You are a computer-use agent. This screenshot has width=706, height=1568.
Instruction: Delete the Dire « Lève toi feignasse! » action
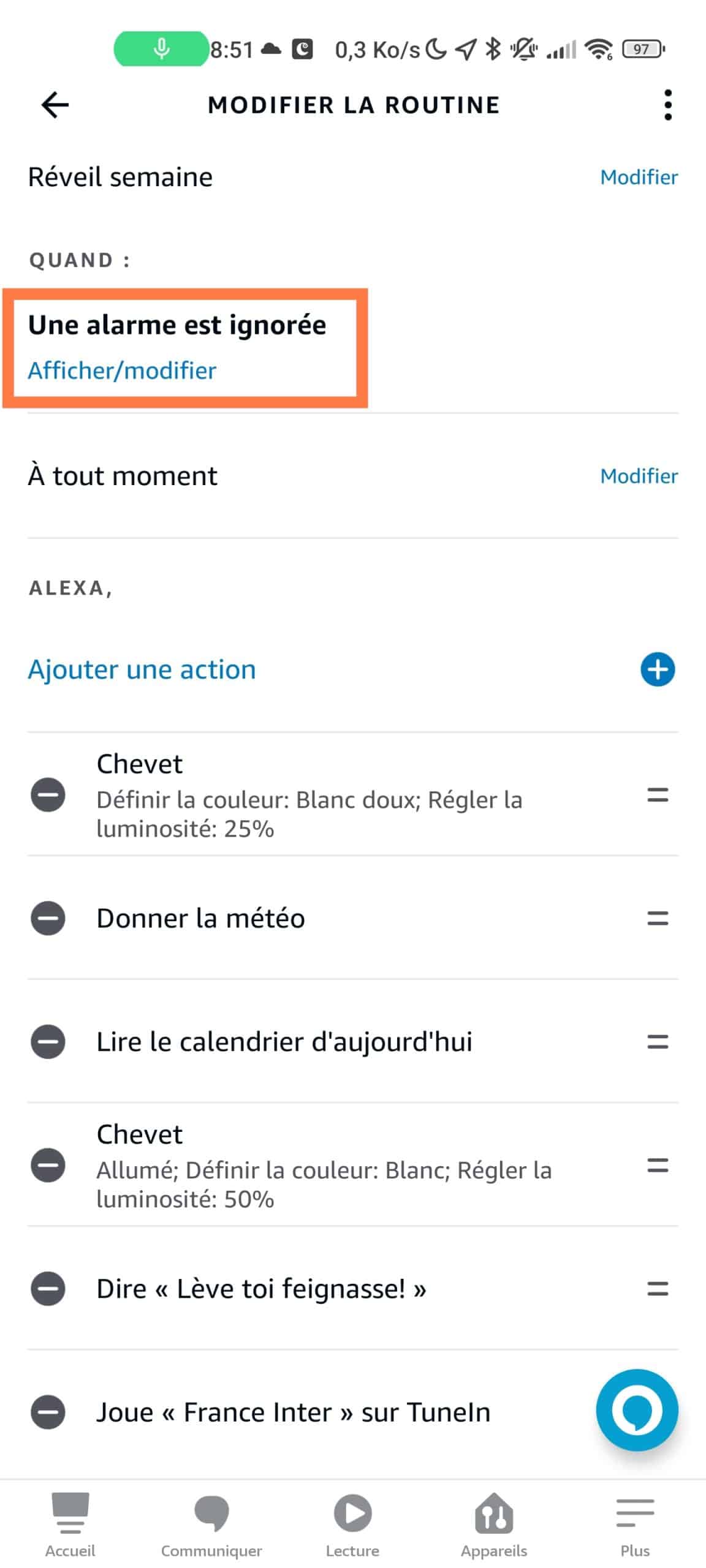point(48,1289)
